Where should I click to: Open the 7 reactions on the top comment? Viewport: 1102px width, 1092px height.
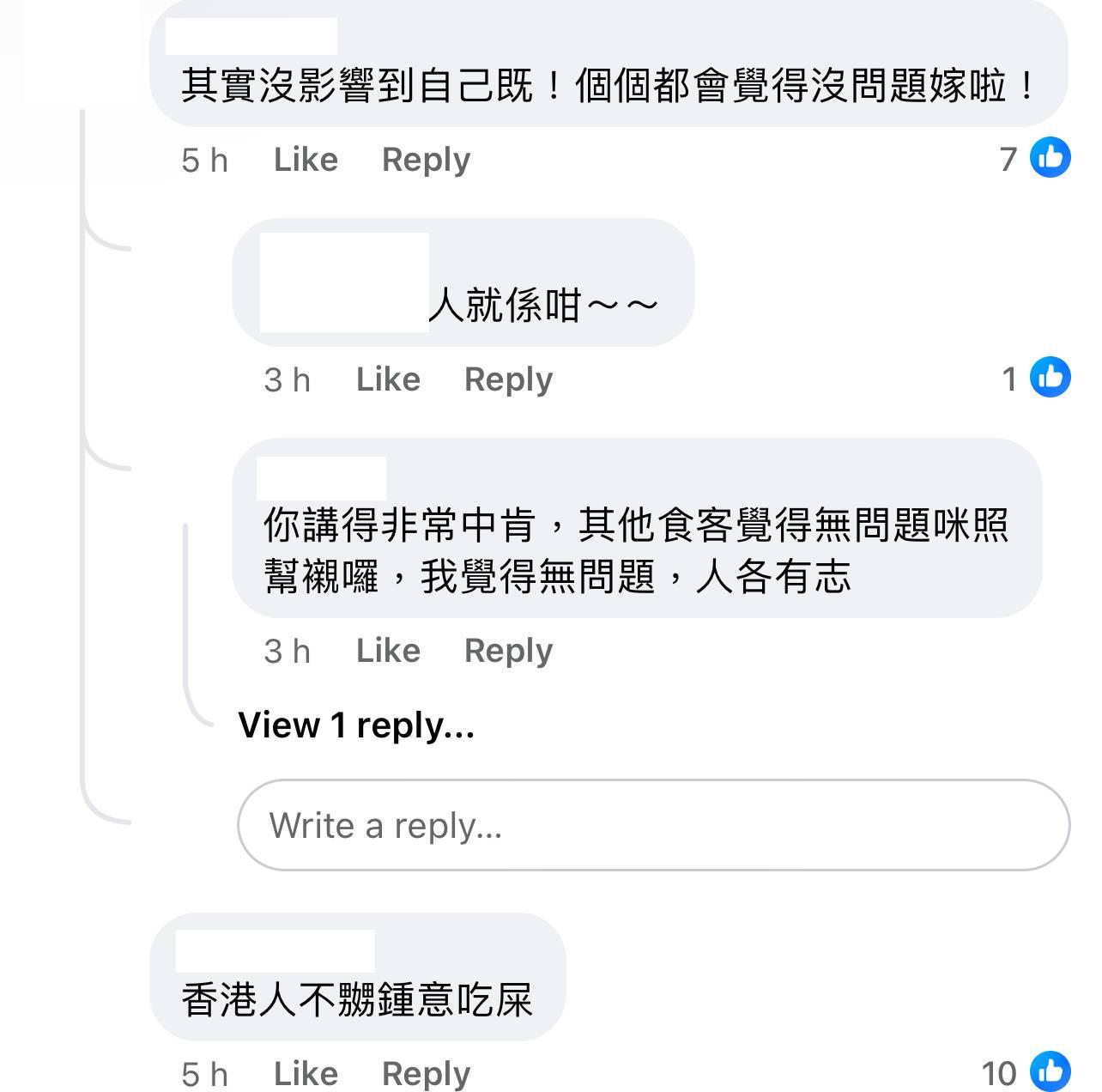click(1035, 158)
